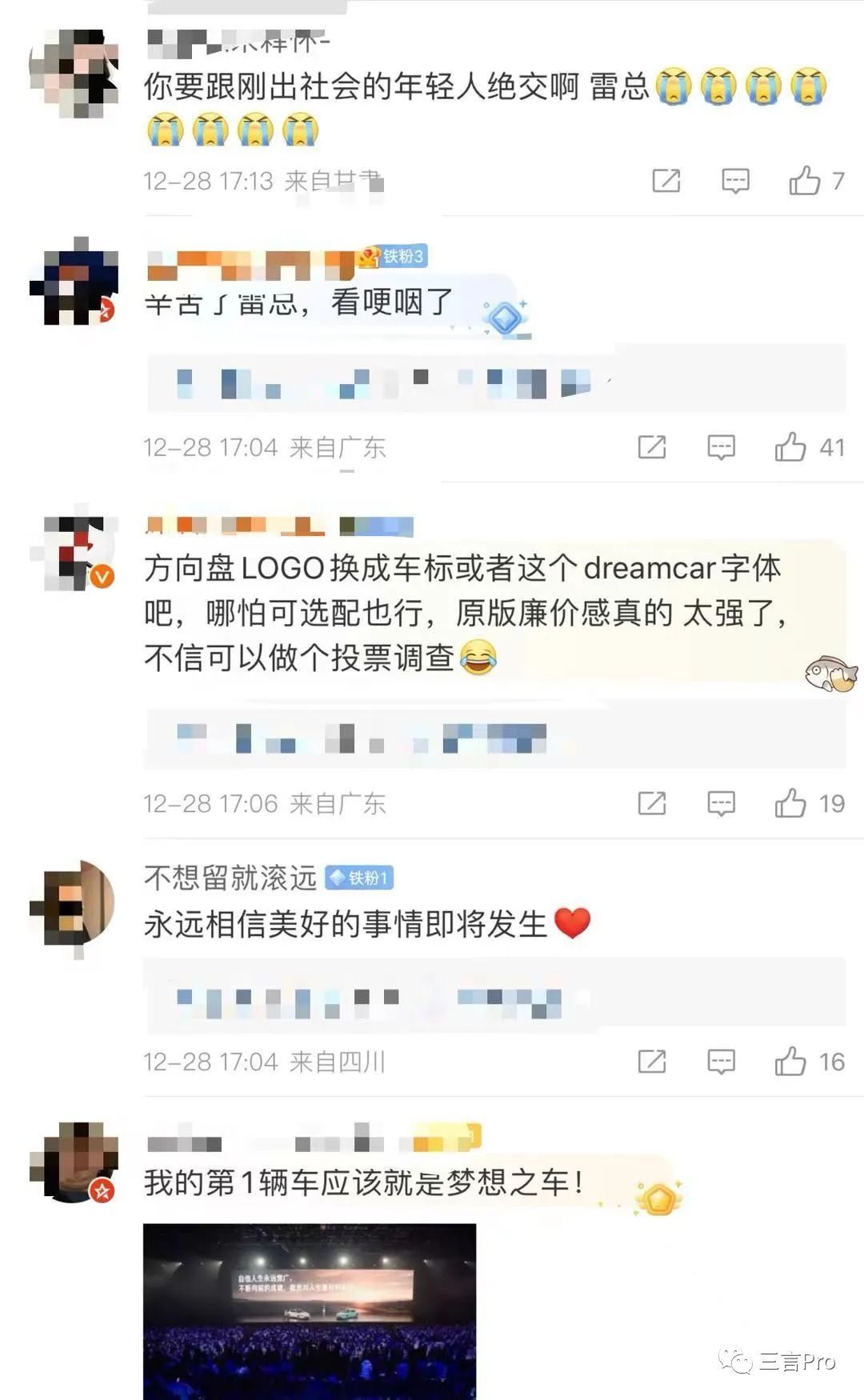The image size is (864, 1400).
Task: Repost the comment with 41 likes
Action: pyautogui.click(x=651, y=447)
